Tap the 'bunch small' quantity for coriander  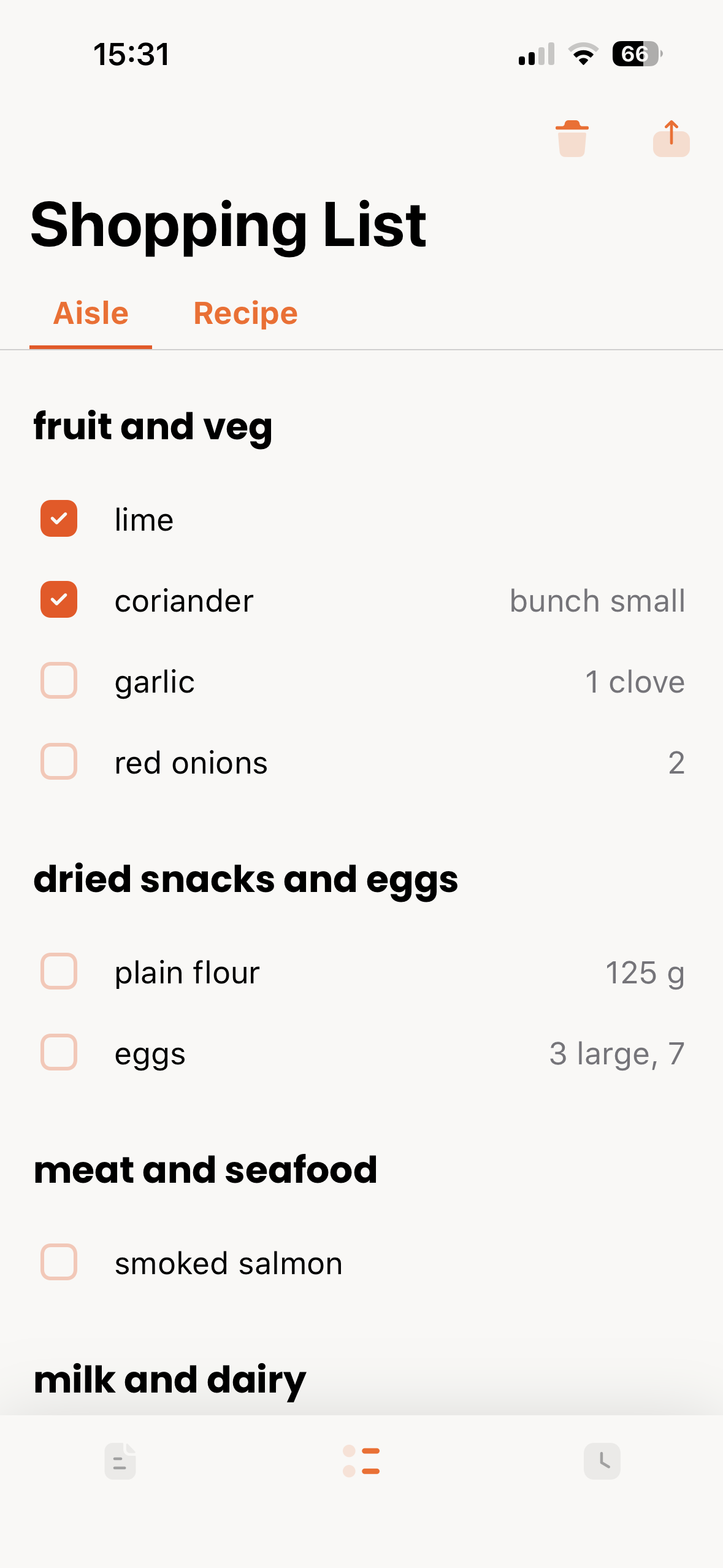point(597,600)
